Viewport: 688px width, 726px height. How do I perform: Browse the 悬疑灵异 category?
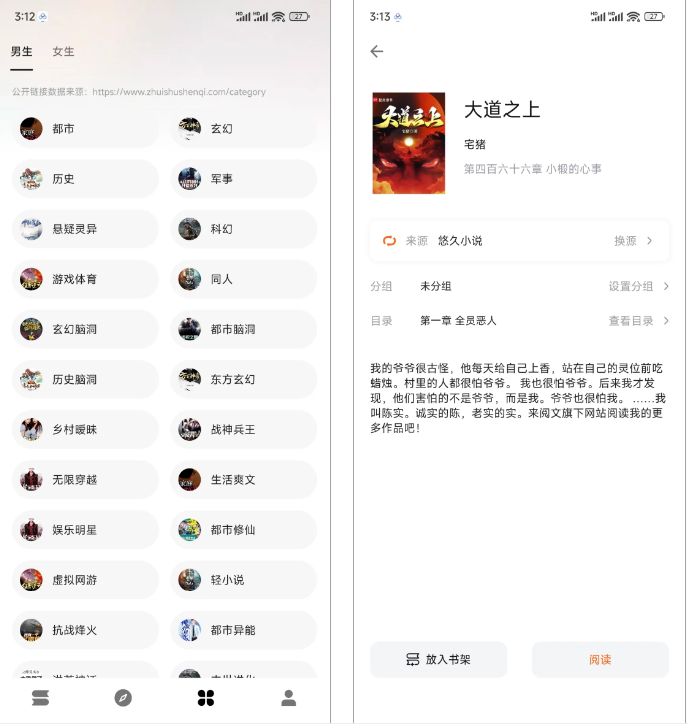(85, 229)
